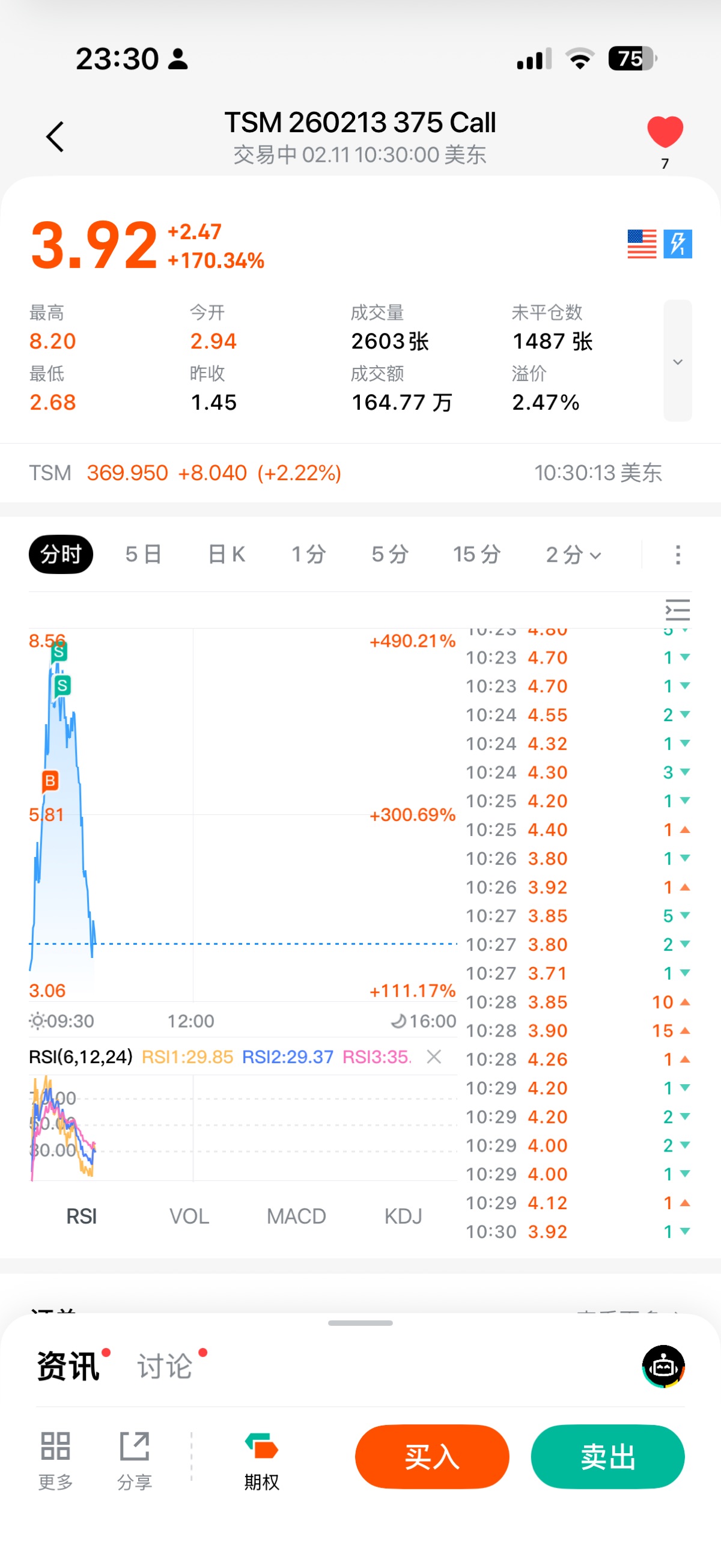
Task: Open the 讨论 discussion tab
Action: [165, 1367]
